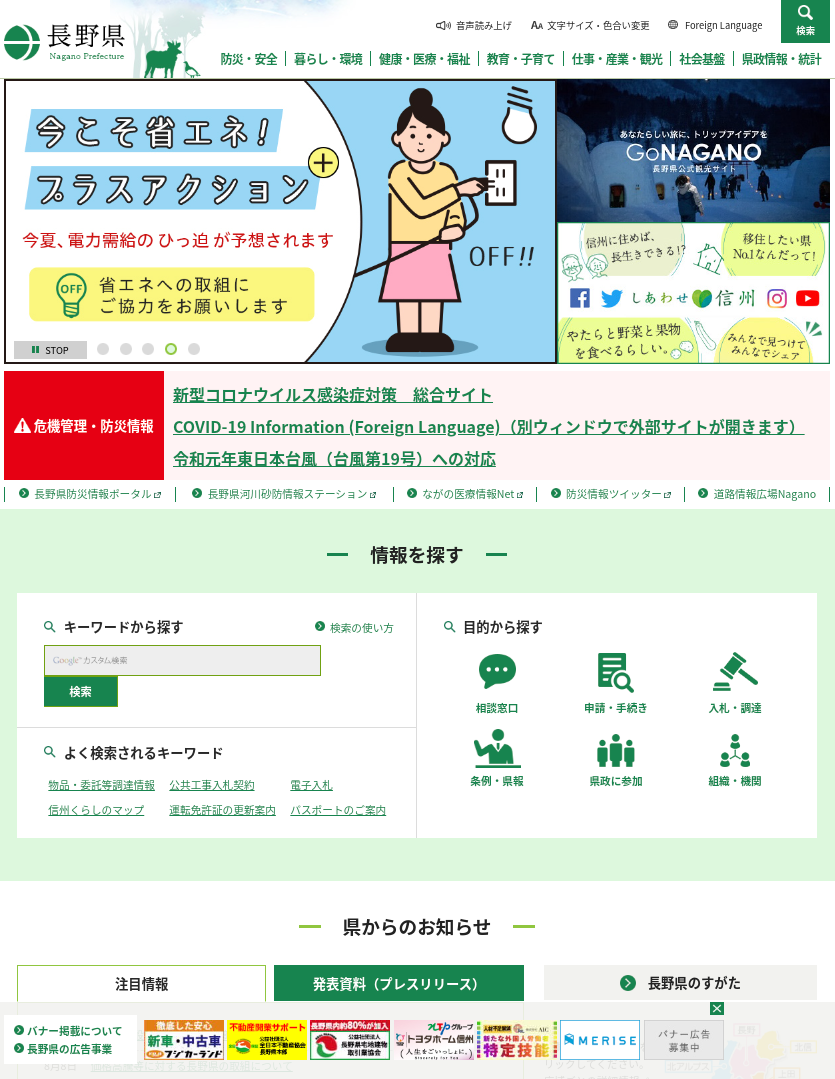Screen dimensions: 835x1079
Task: Select 健康・医療・福祉 in the navigation menu
Action: pyautogui.click(x=424, y=59)
